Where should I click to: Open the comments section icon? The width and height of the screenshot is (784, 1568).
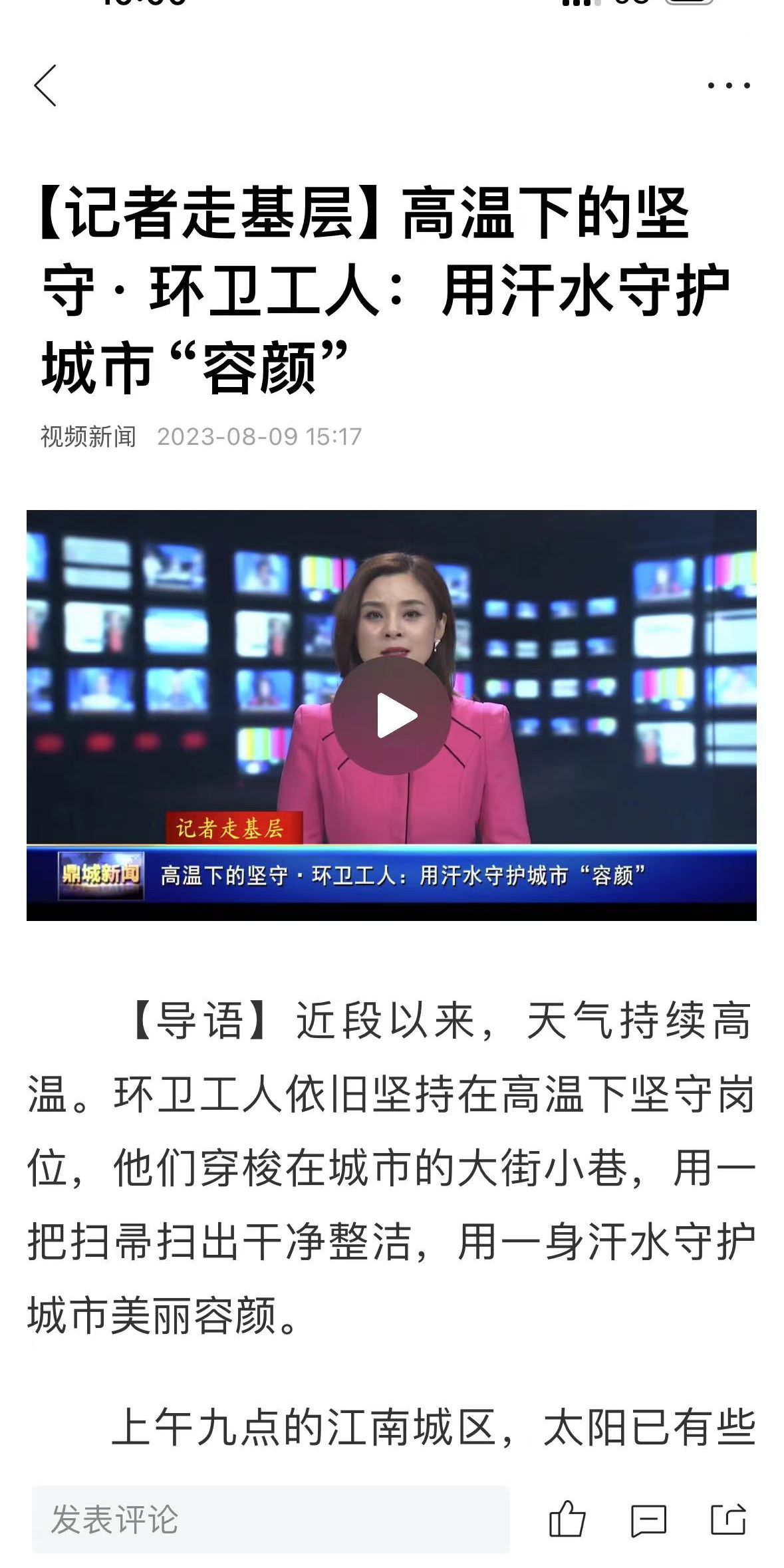pyautogui.click(x=648, y=1520)
